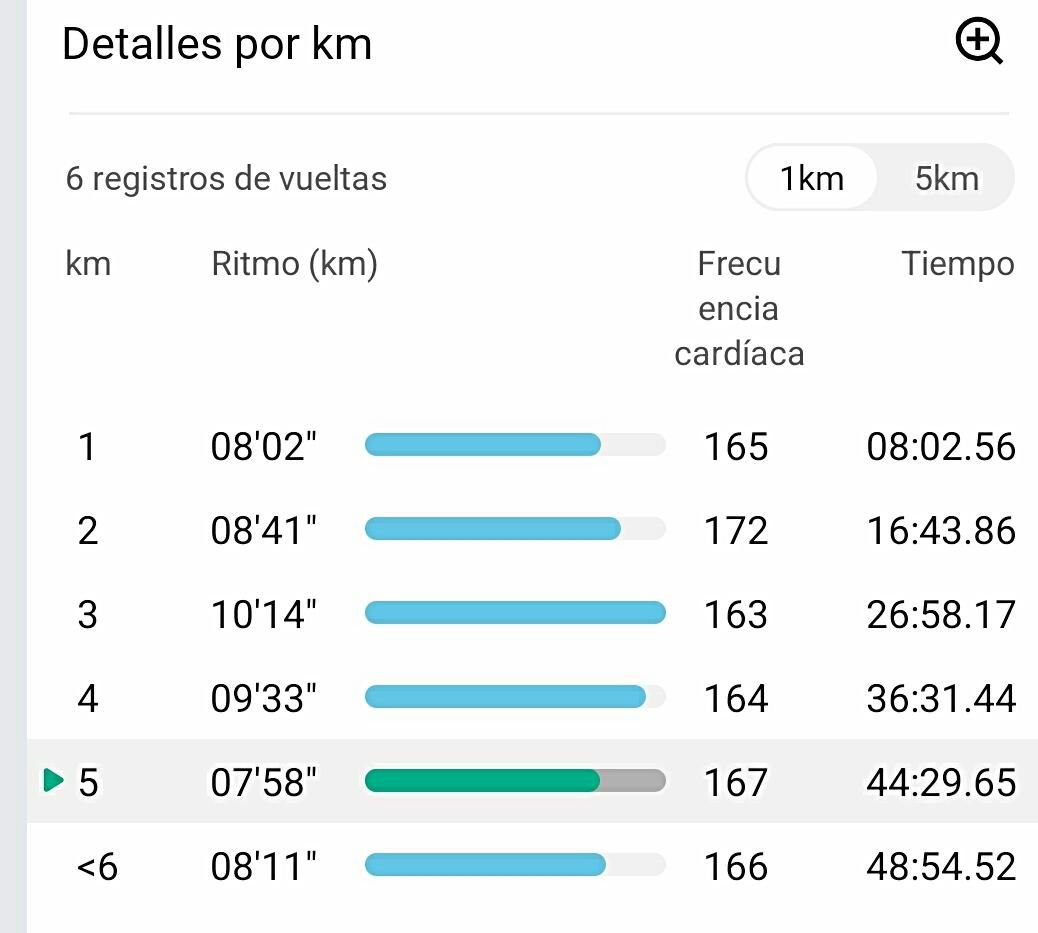Screen dimensions: 1038x933
Task: Switch to the 5km segment view
Action: point(946,179)
